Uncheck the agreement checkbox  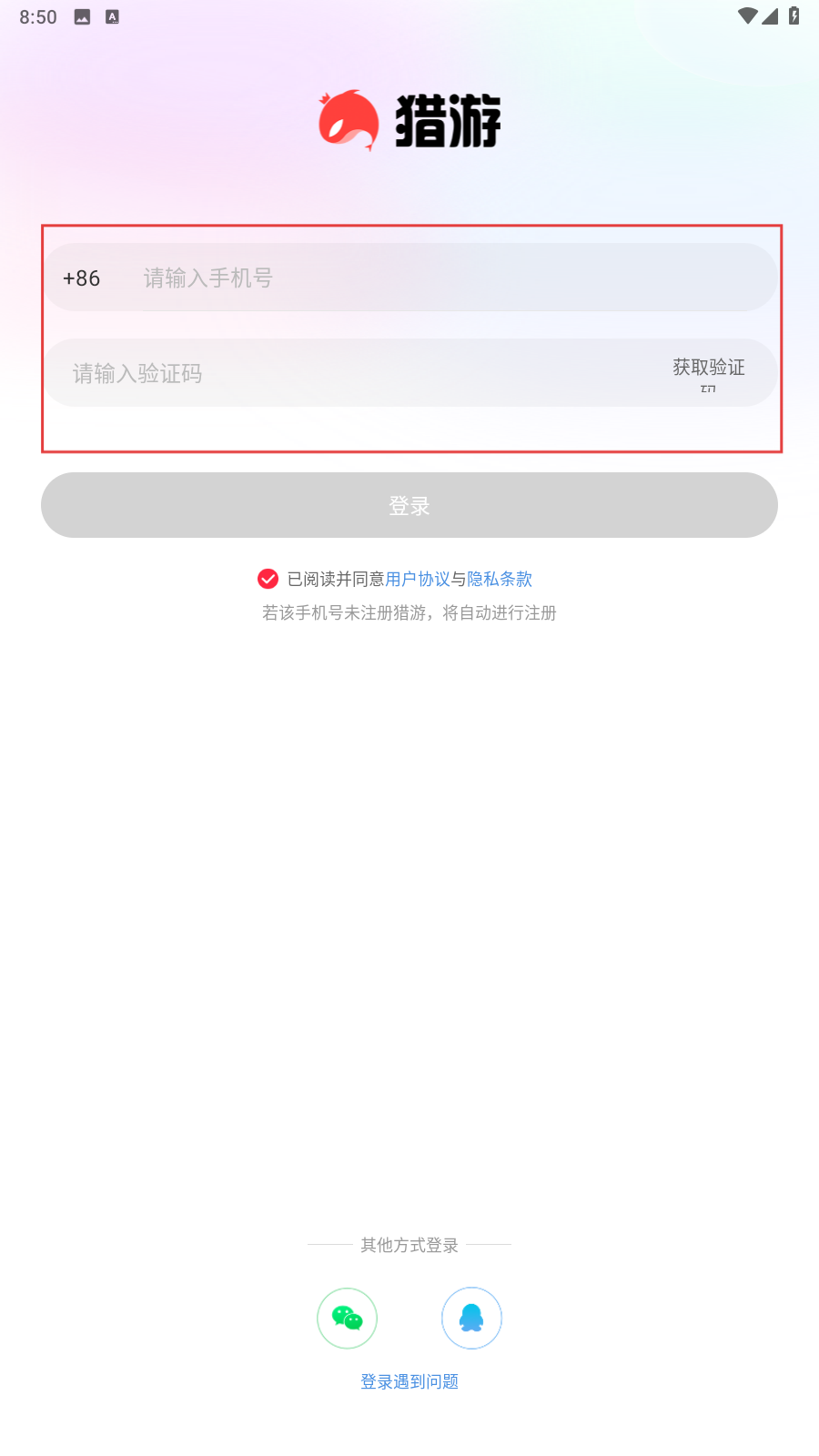(268, 579)
